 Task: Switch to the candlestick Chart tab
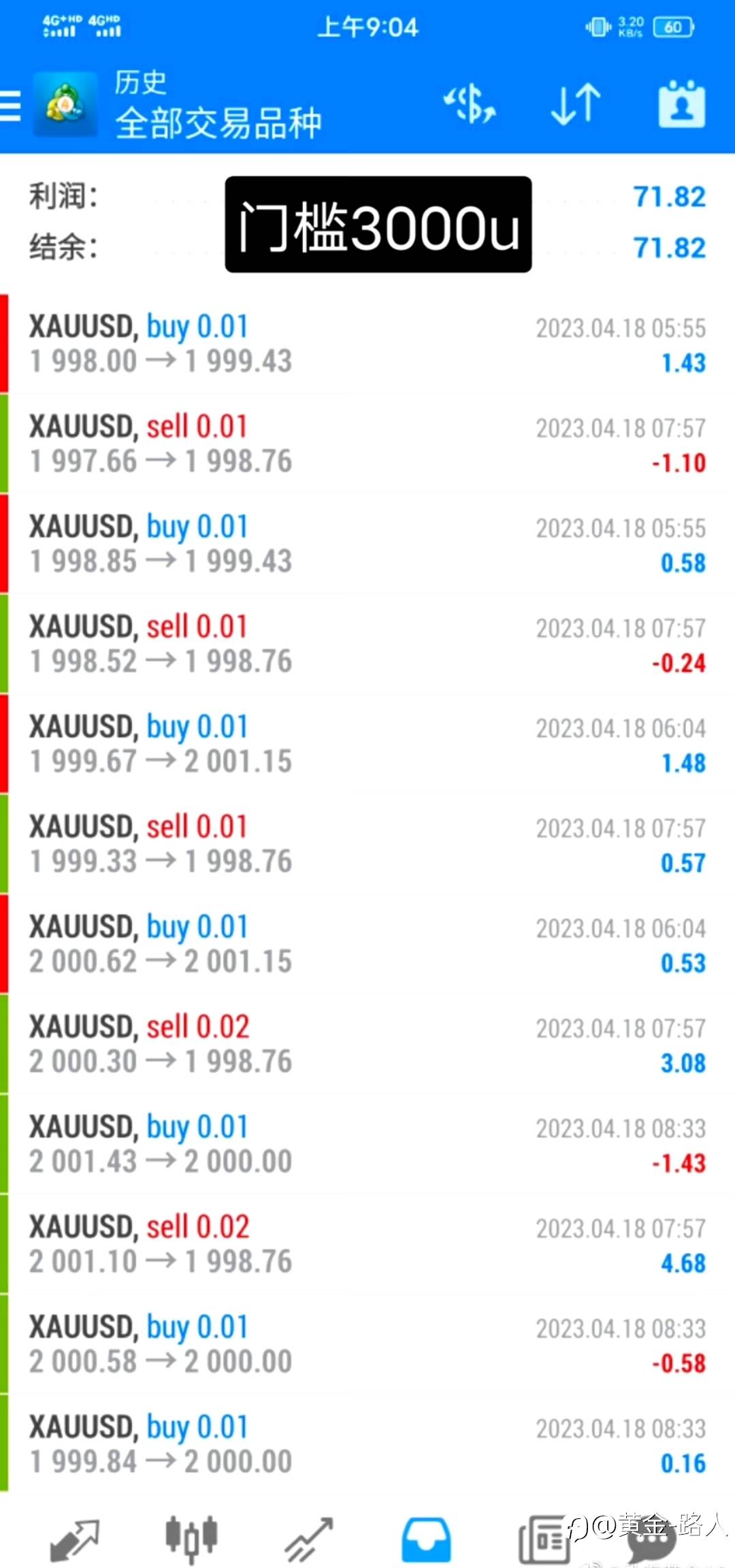coord(191,1539)
